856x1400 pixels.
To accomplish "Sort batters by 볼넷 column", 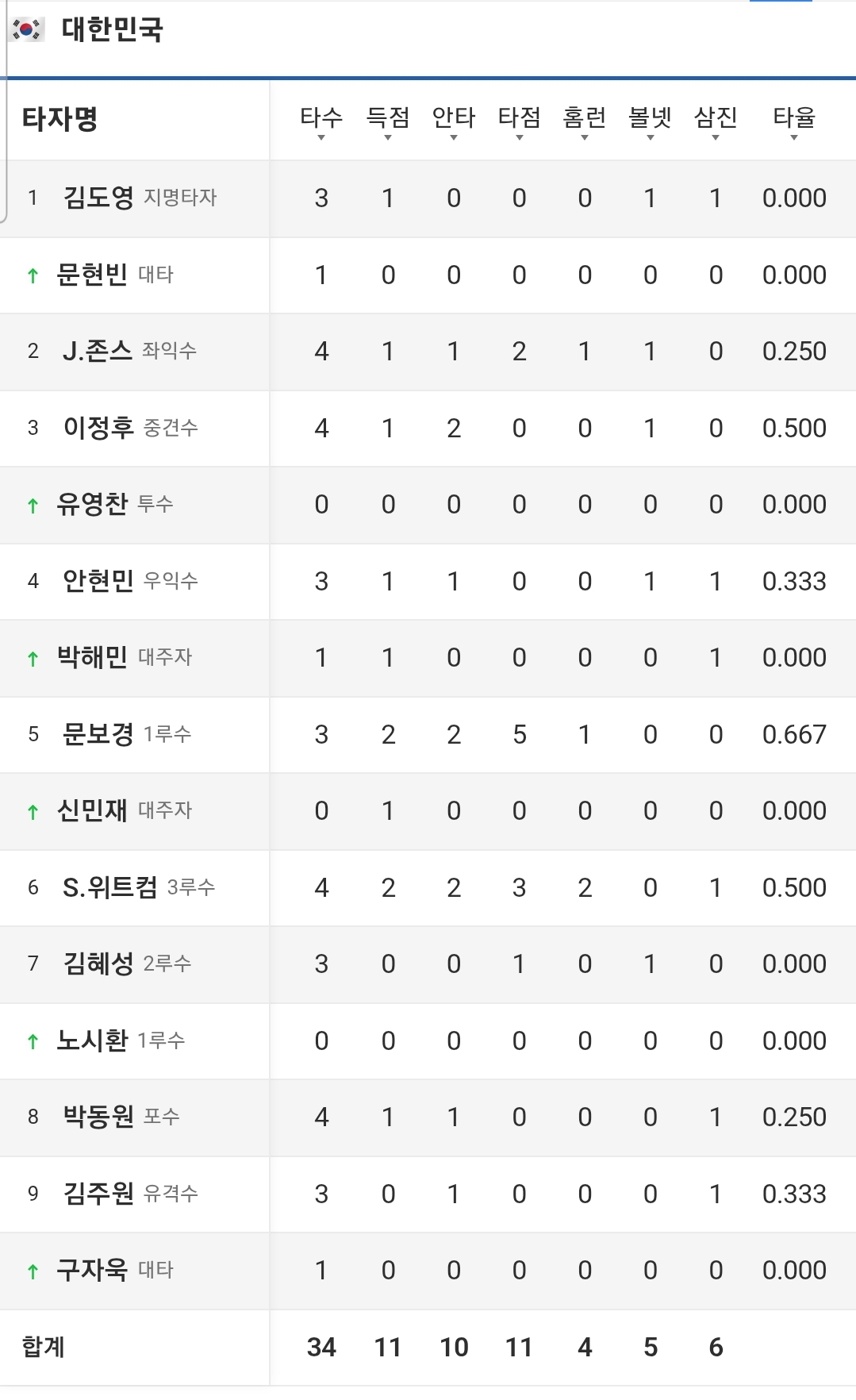I will pos(651,121).
